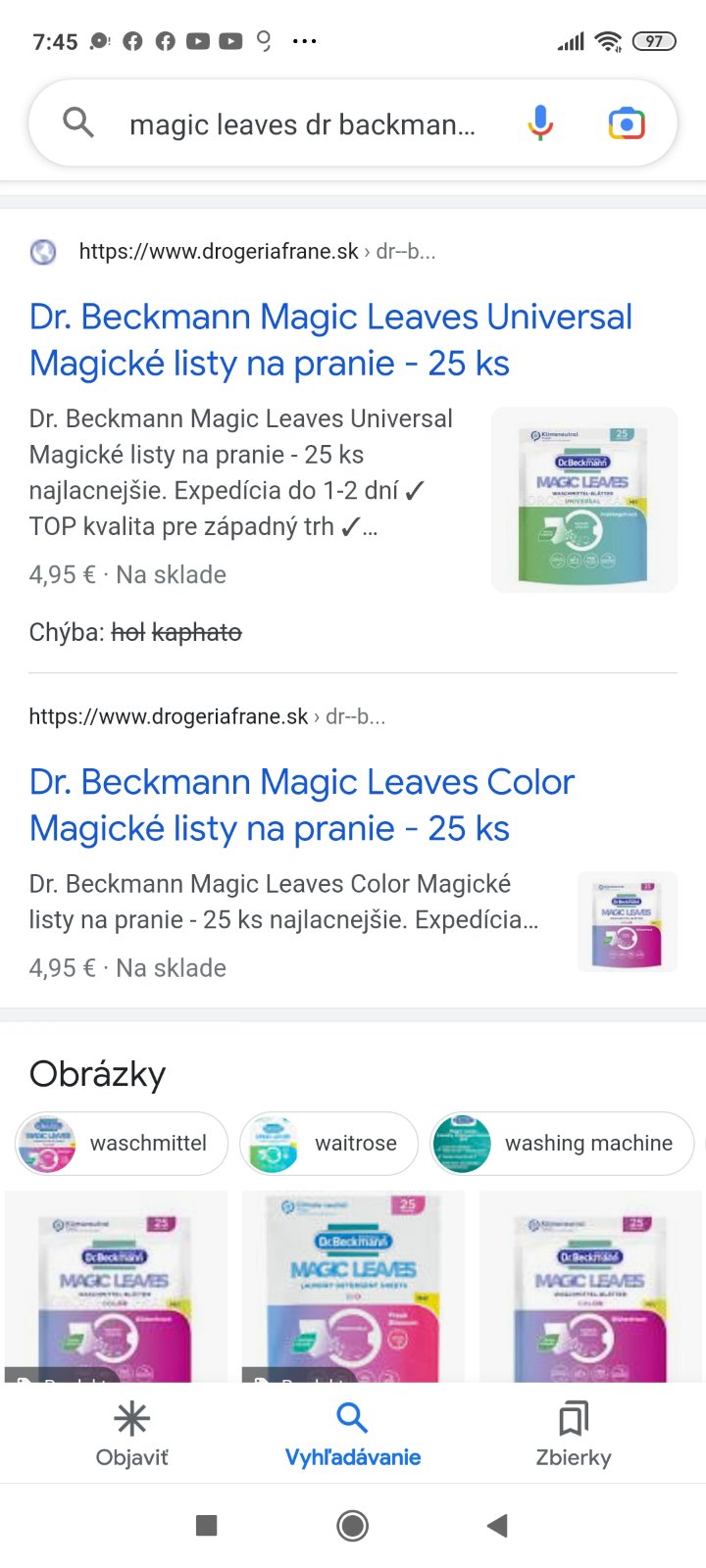
Task: View the Magic Leaves Universal product thumbnail
Action: point(583,500)
